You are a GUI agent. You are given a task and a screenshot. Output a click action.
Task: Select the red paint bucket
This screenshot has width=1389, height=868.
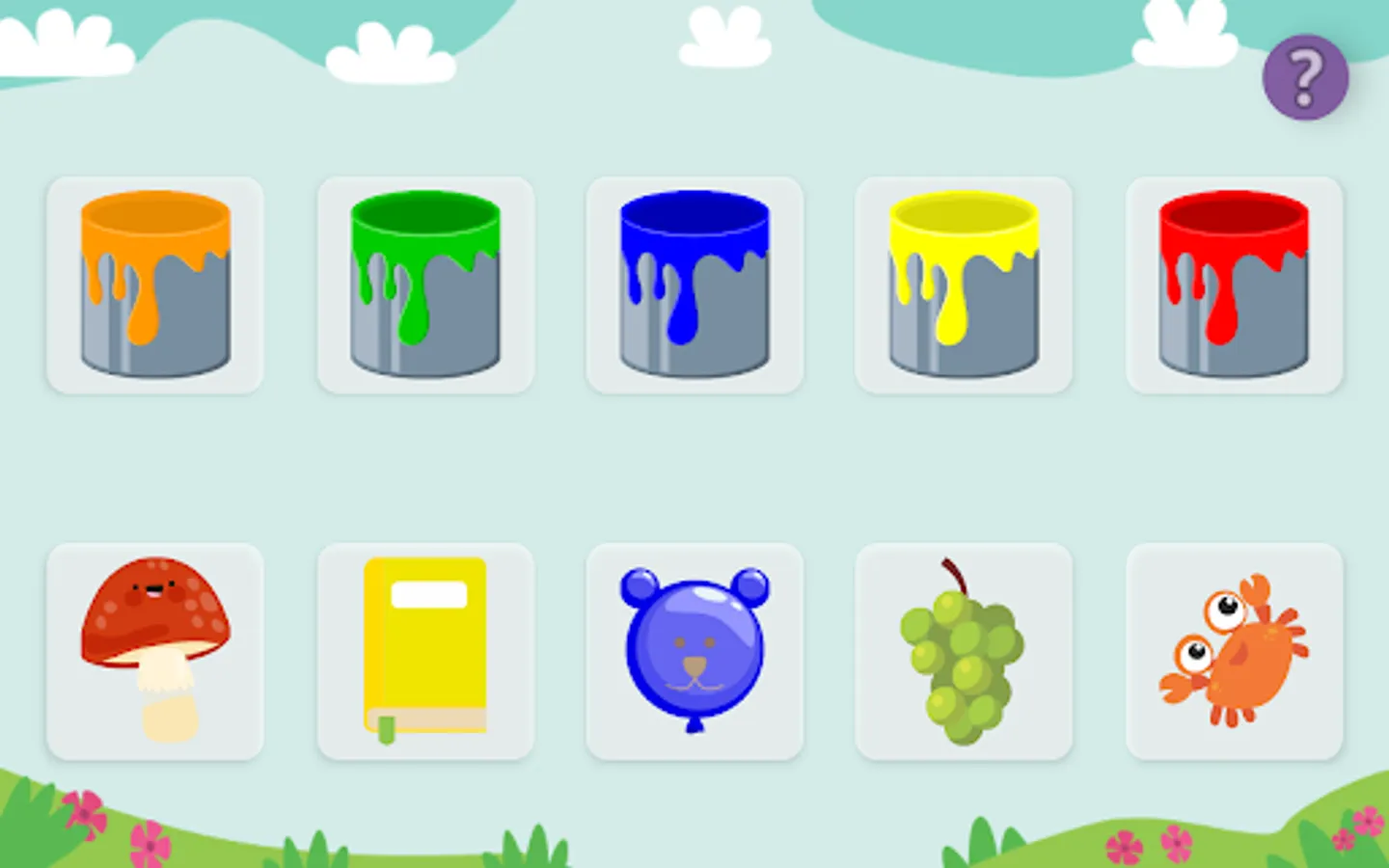tap(1234, 285)
